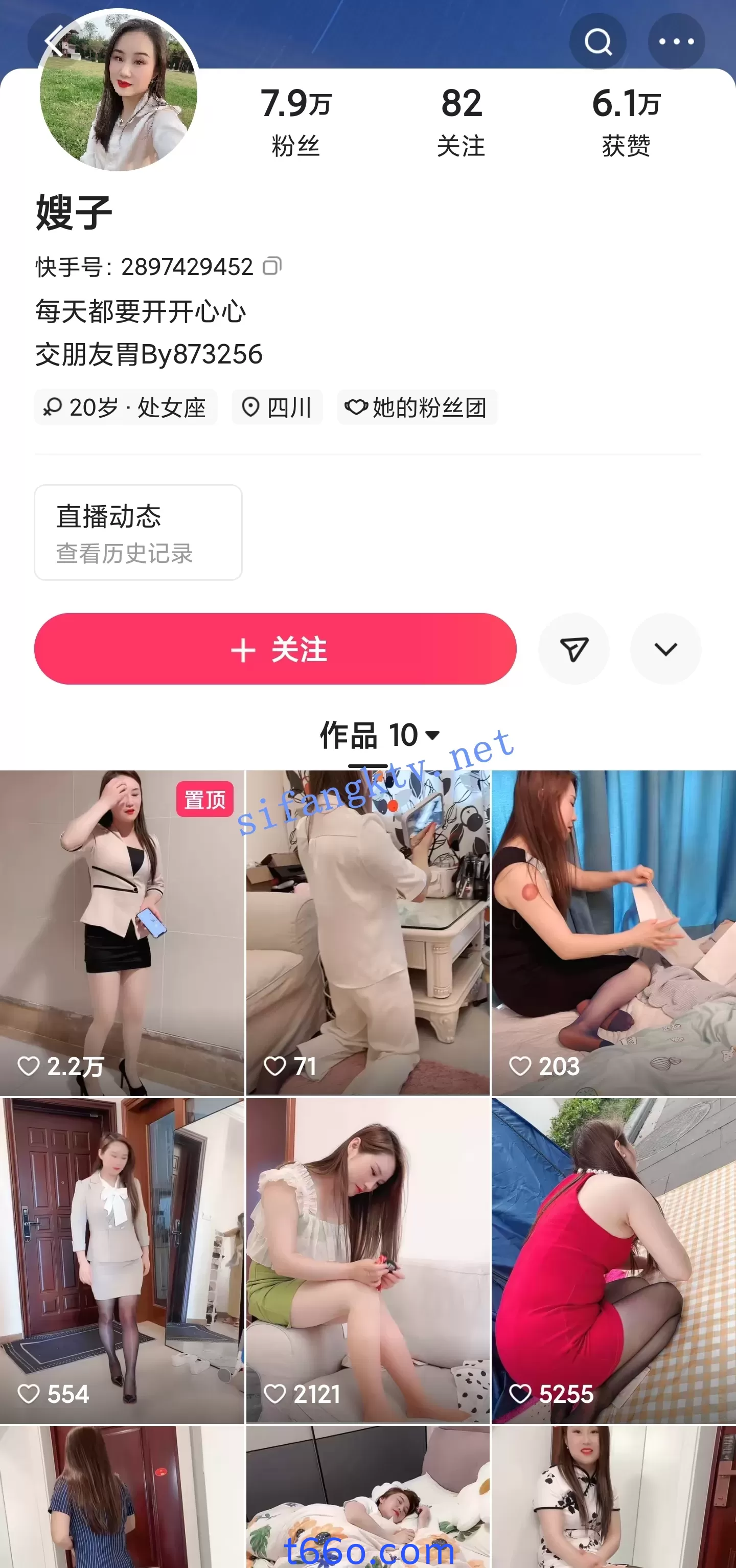View the 粉丝 followers list
Screen dimensions: 736x1568
(296, 121)
